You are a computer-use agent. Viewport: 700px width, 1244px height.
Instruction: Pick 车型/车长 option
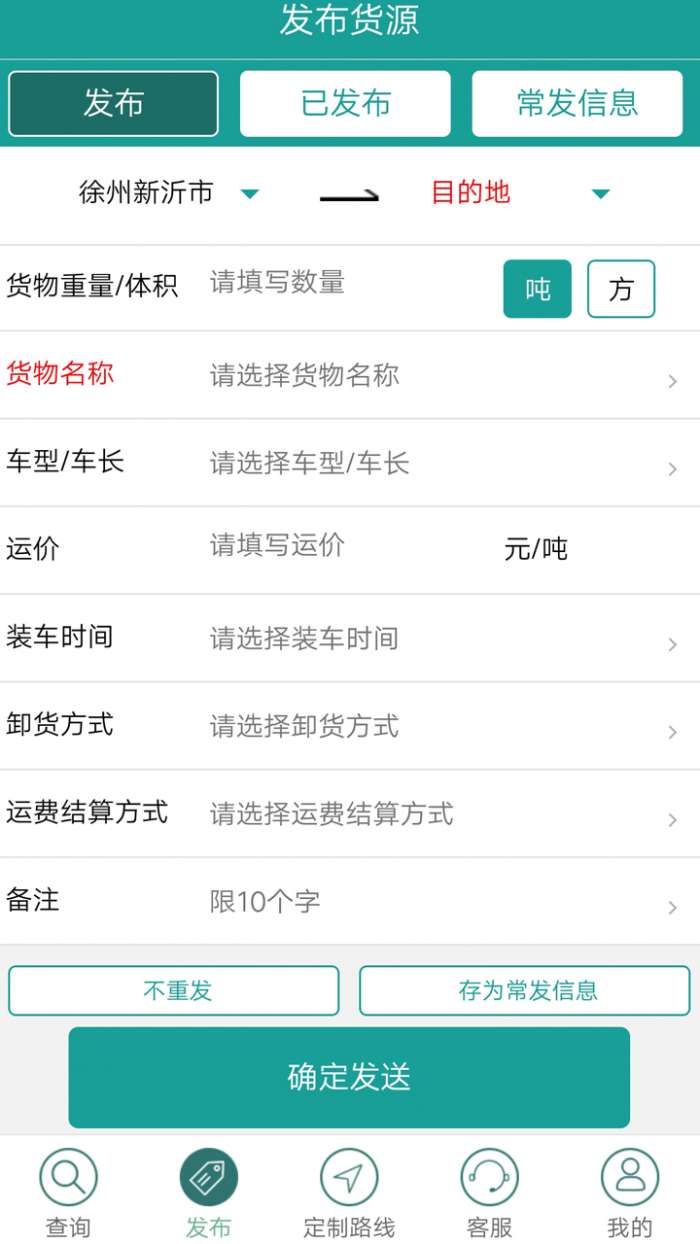(x=430, y=464)
